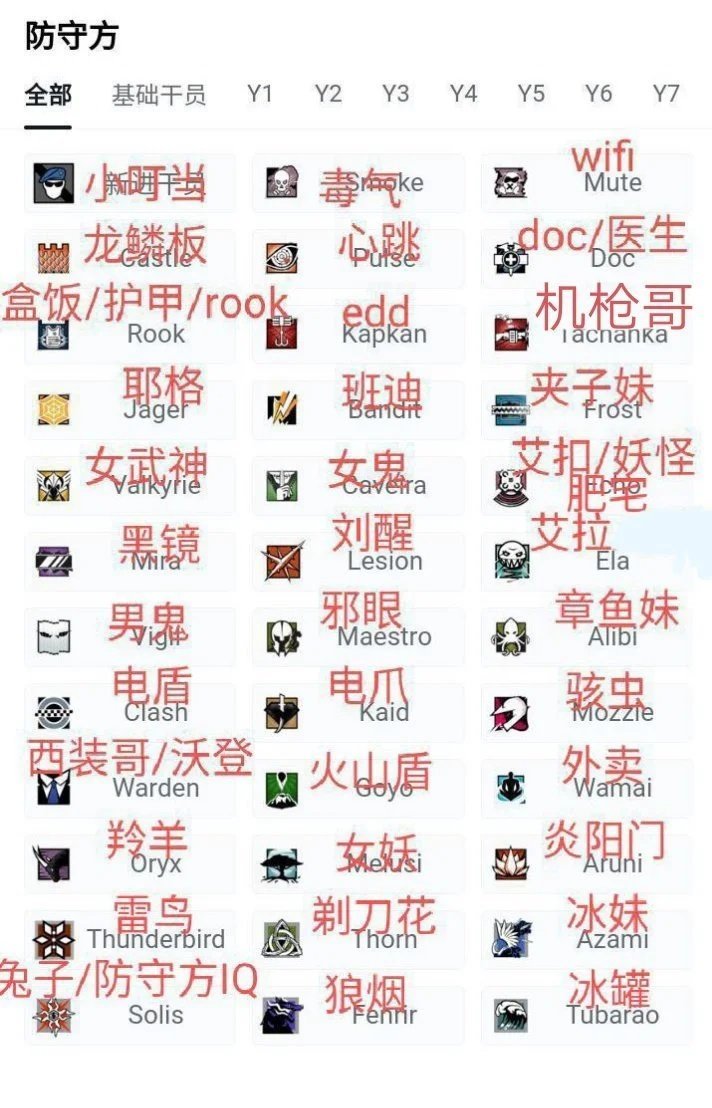Screen dimensions: 712x1108
Task: View the Ela operator
Action: coord(587,561)
